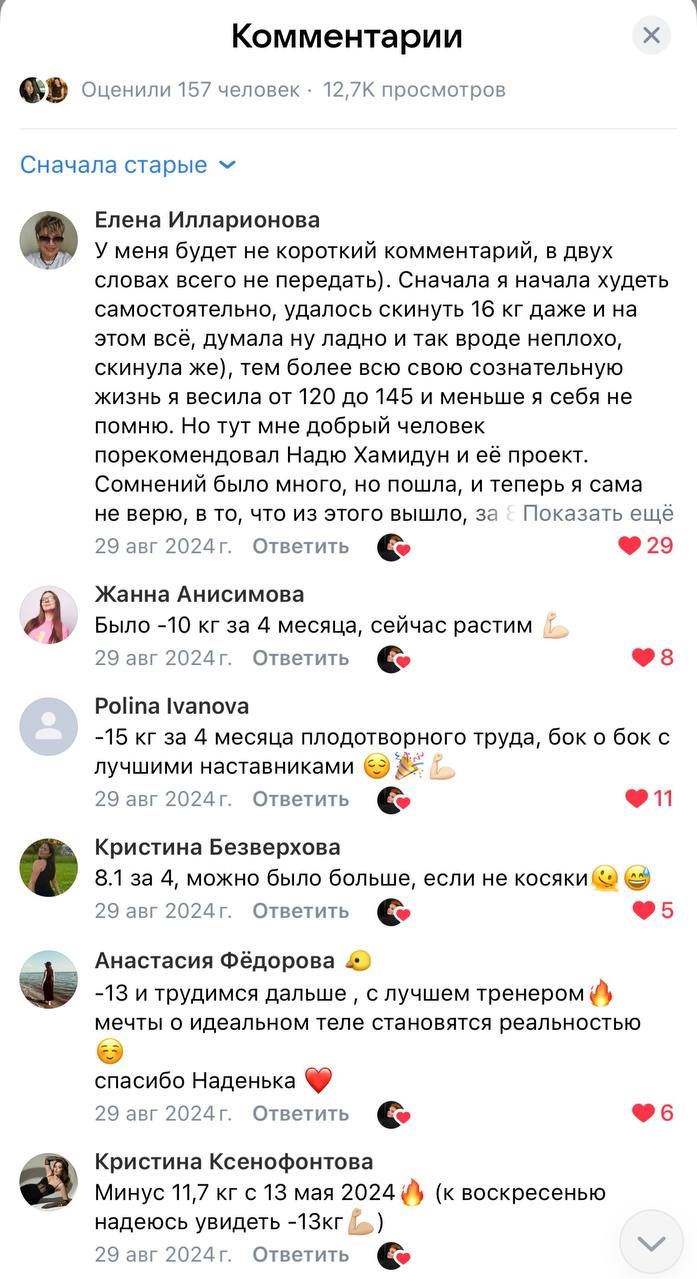Viewport: 697px width, 1279px height.
Task: Reply to Кристина Безверхова's comment
Action: pyautogui.click(x=300, y=911)
